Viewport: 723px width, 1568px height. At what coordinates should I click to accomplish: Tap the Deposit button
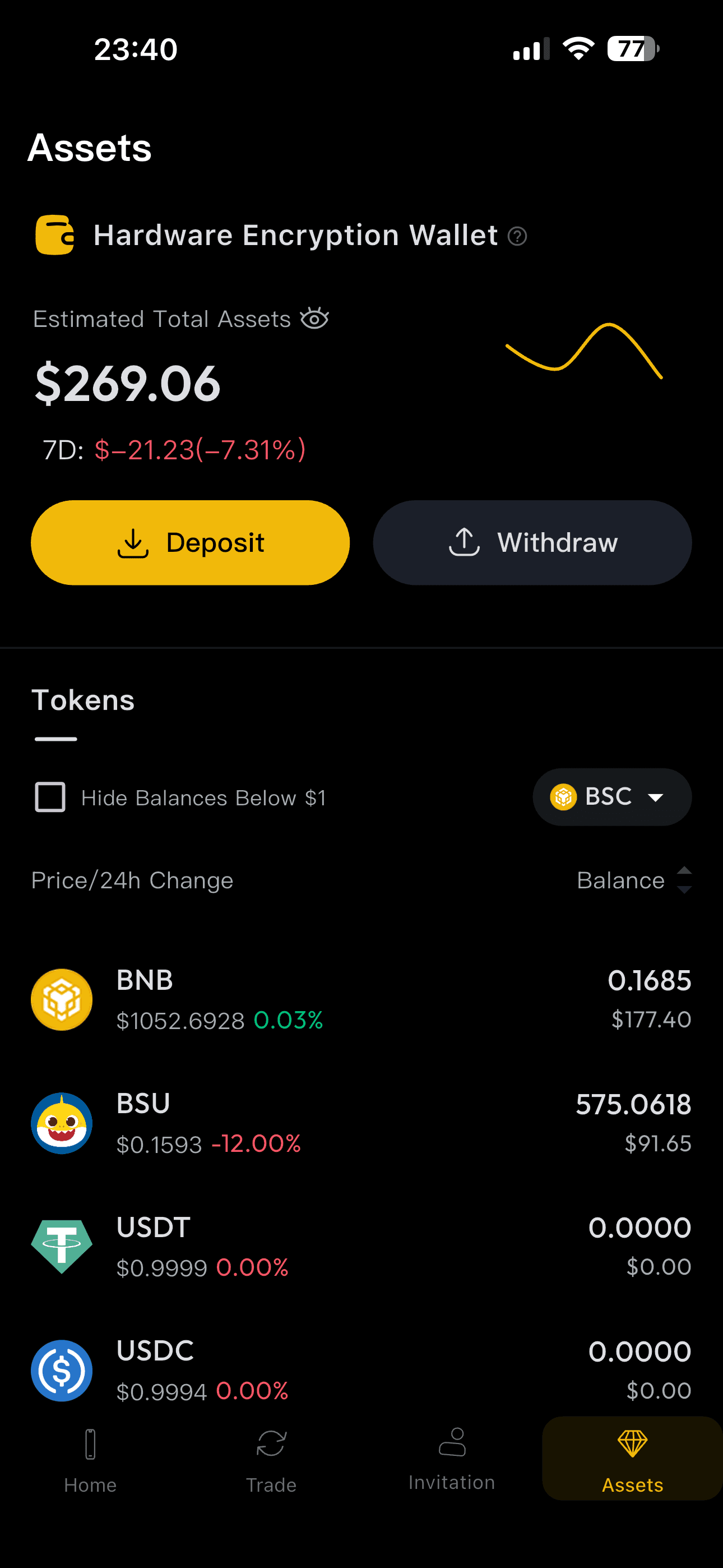191,542
